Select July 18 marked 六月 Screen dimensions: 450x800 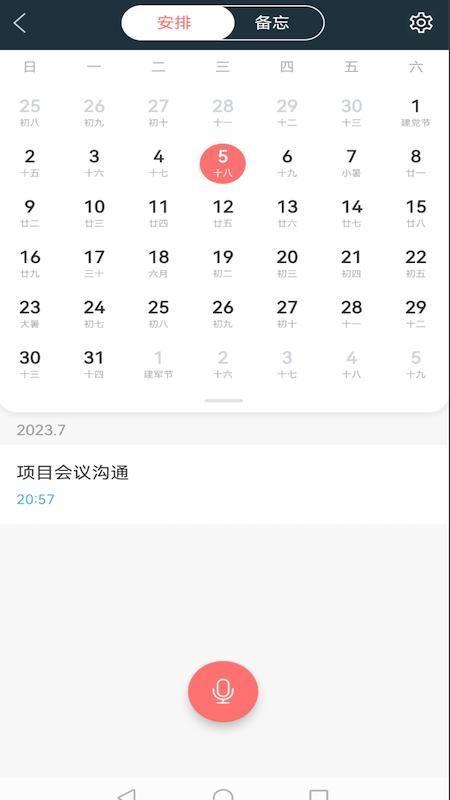[x=158, y=264]
